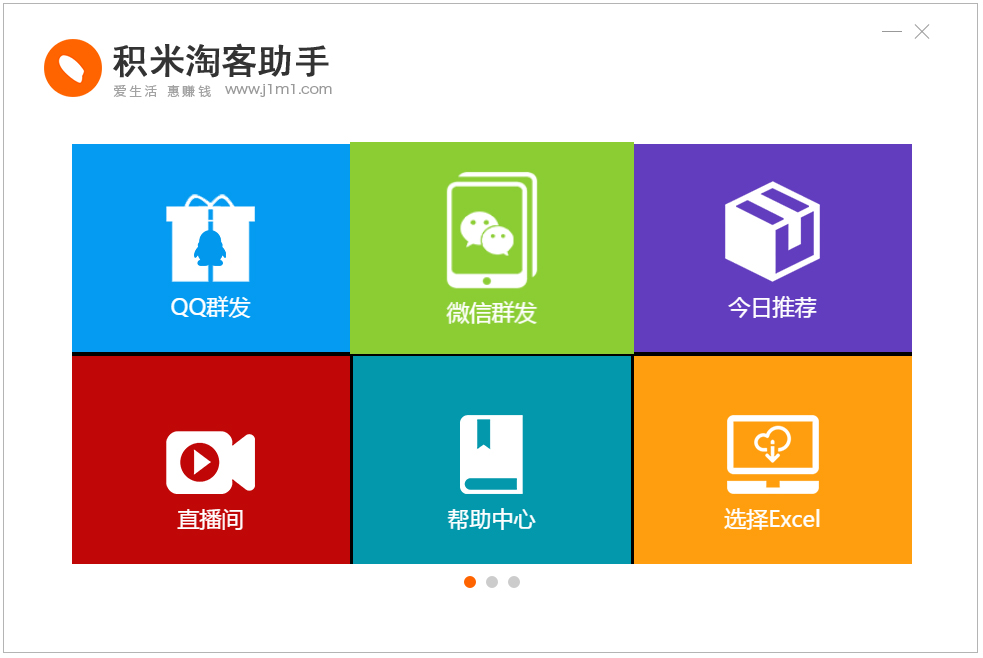The image size is (983, 658).
Task: Open the 今日推荐 tile
Action: [x=772, y=248]
